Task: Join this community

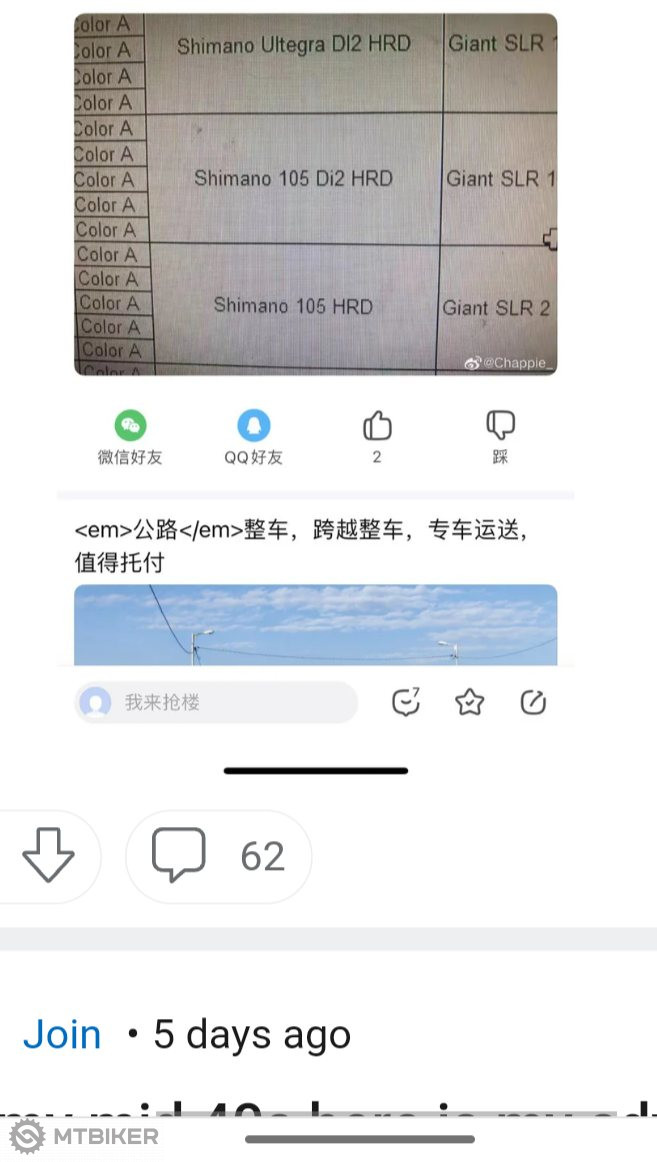Action: 62,1035
